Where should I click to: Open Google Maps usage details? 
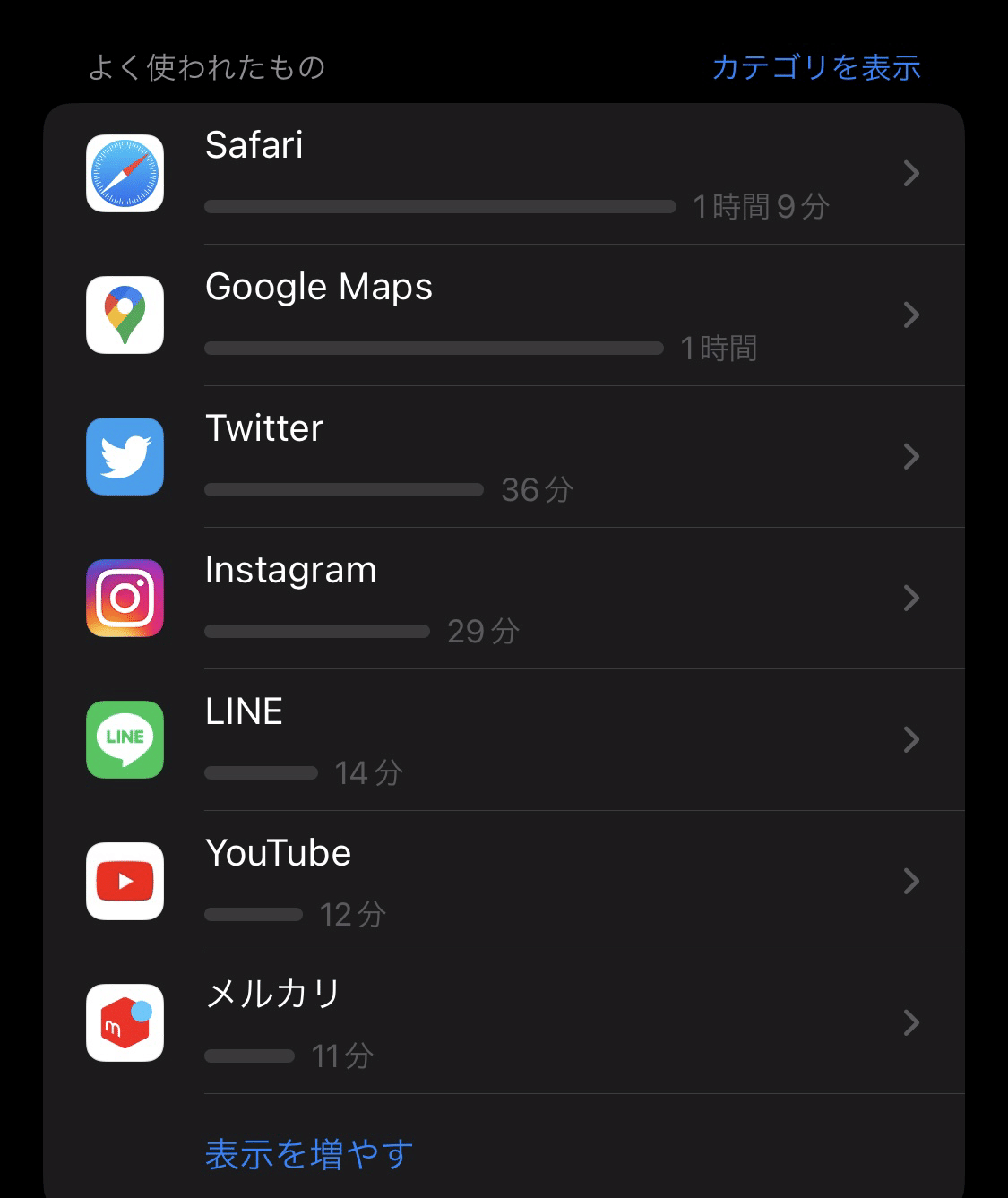tap(504, 315)
